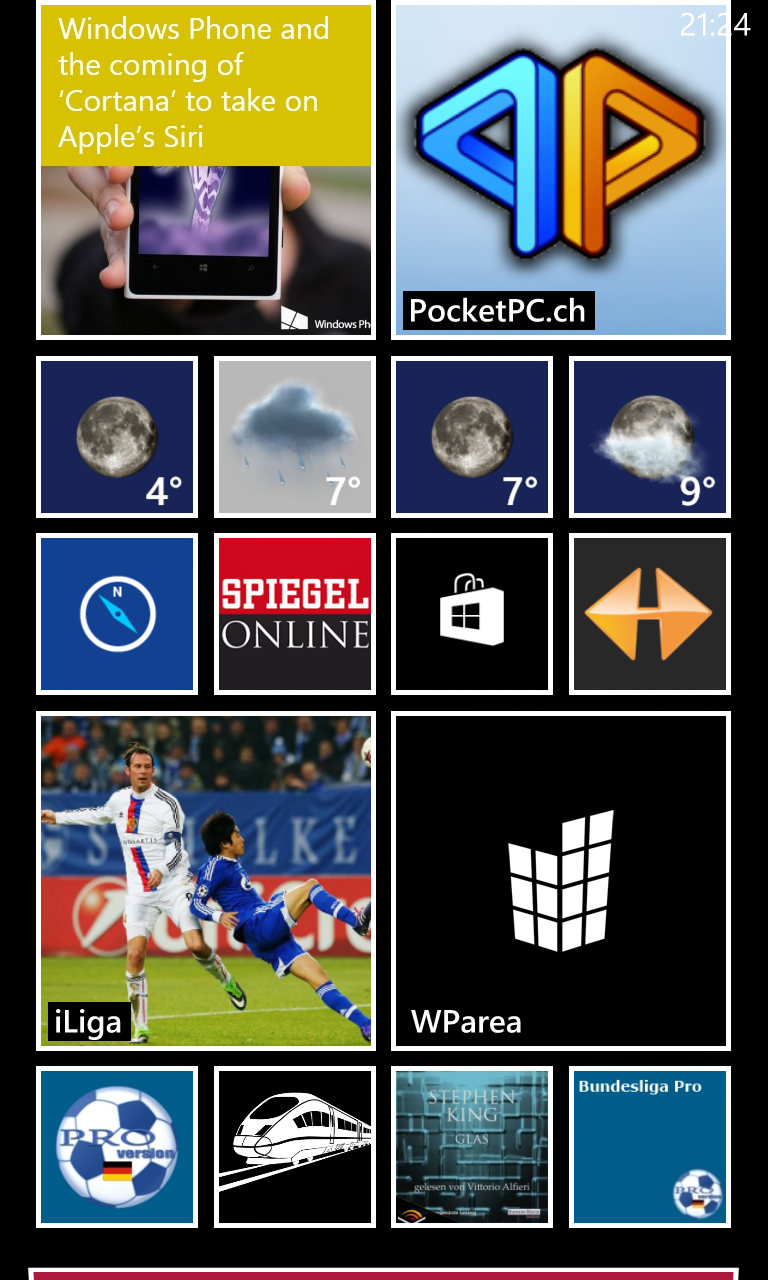Open the iLiga football tile
Screen dimensions: 768x1280
(x=206, y=881)
